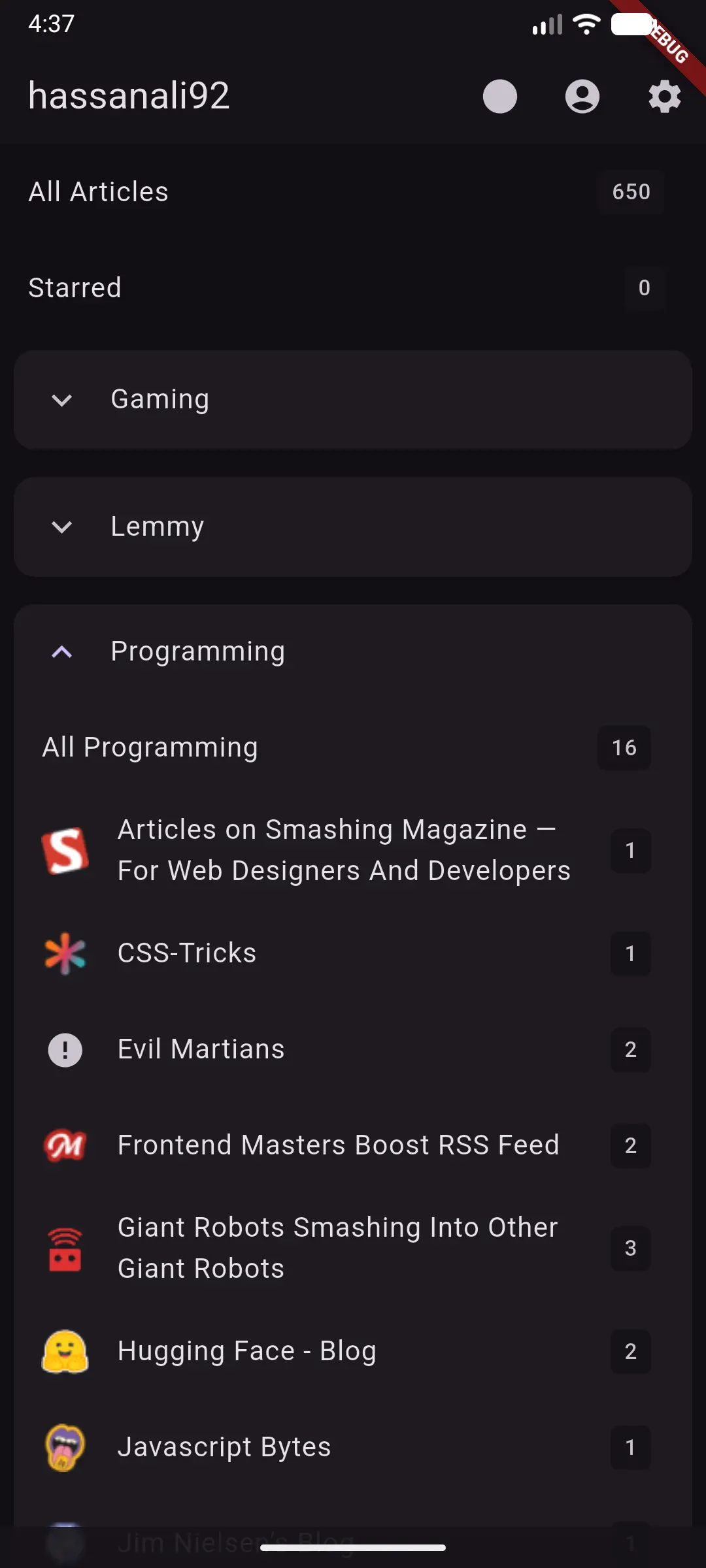
Task: Open the app settings gear
Action: 664,96
